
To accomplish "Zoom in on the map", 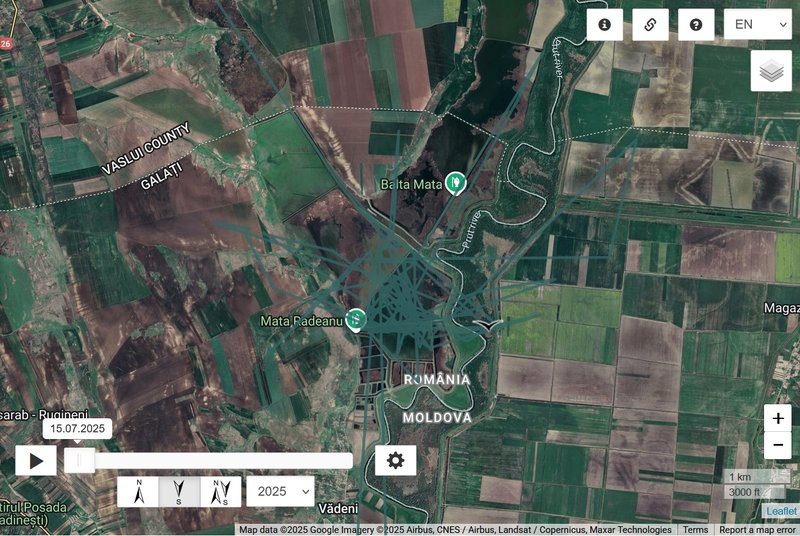I will pyautogui.click(x=778, y=418).
